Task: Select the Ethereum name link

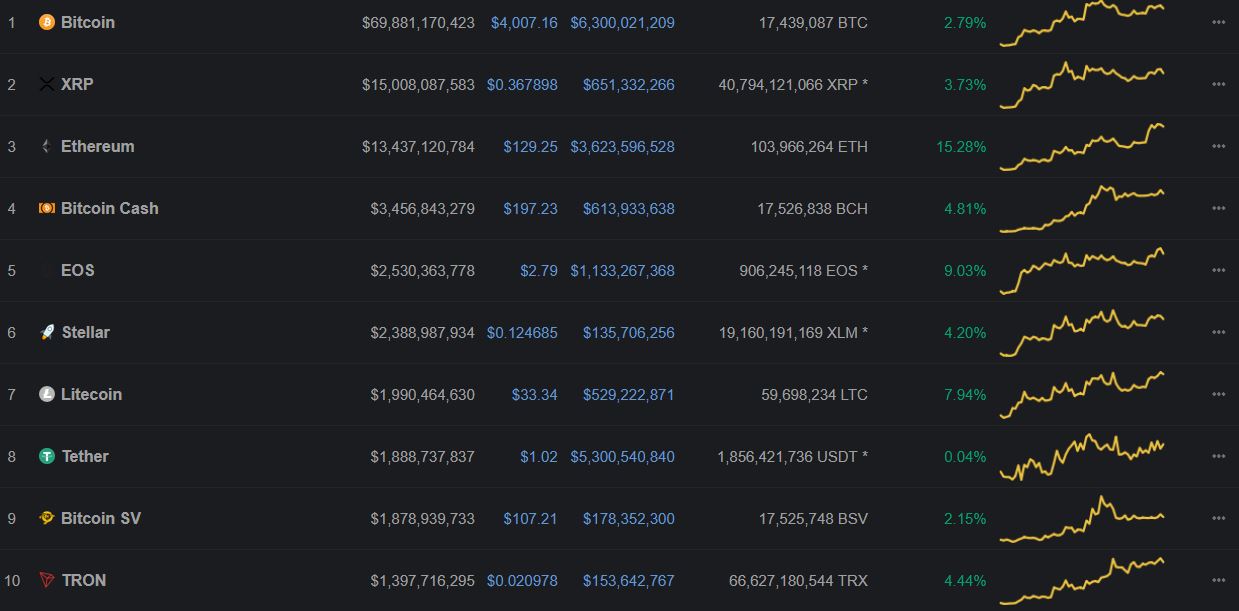Action: click(97, 146)
